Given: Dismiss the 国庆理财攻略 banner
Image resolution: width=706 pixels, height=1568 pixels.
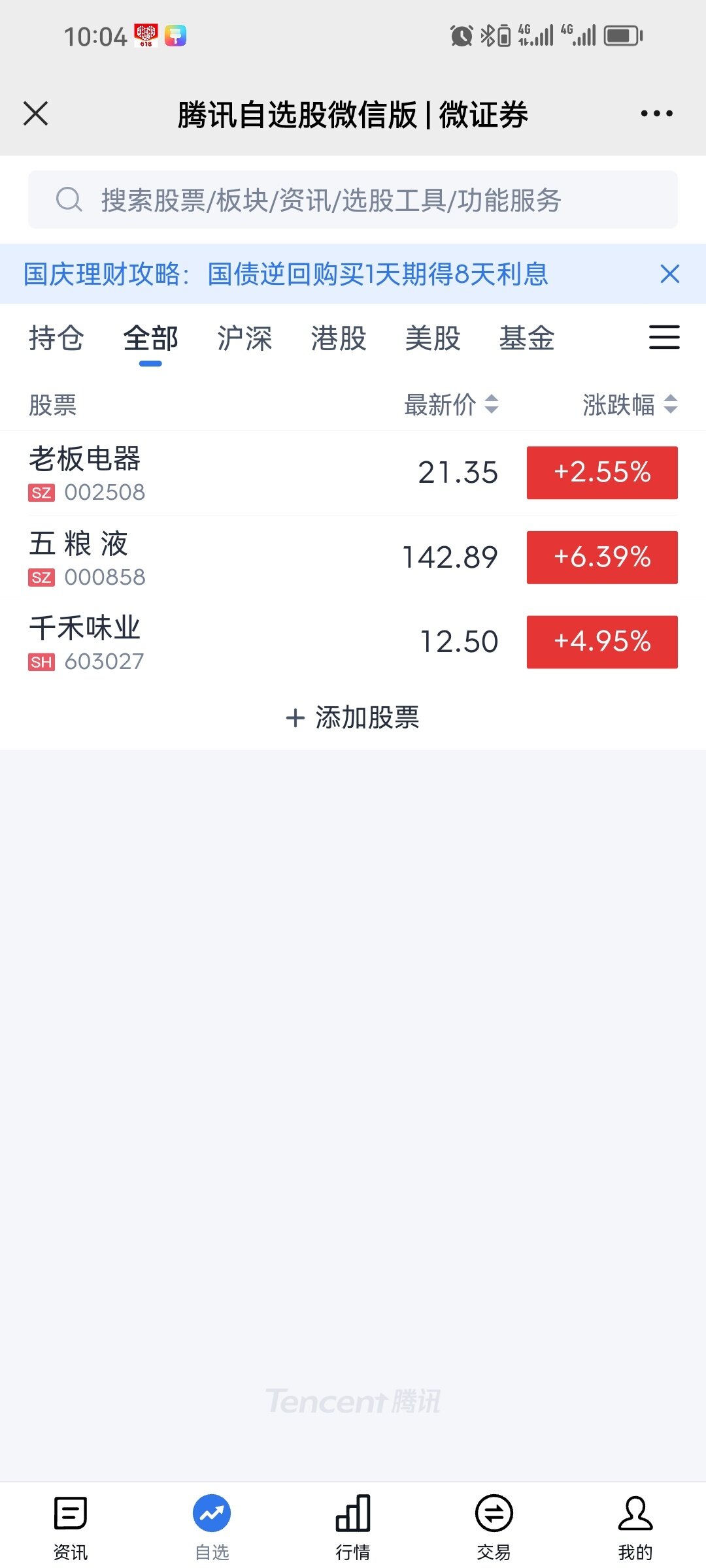Looking at the screenshot, I should (670, 274).
